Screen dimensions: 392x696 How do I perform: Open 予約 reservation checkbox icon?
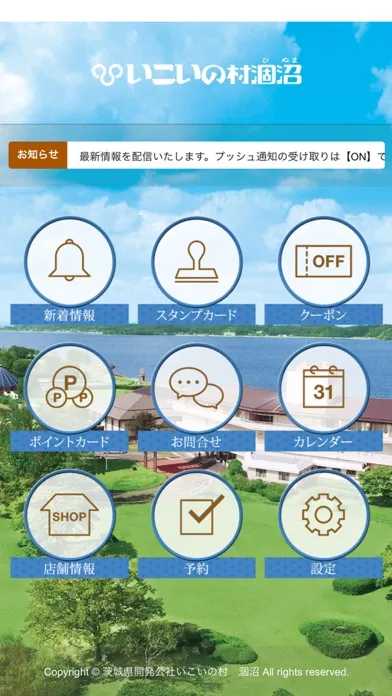point(197,515)
